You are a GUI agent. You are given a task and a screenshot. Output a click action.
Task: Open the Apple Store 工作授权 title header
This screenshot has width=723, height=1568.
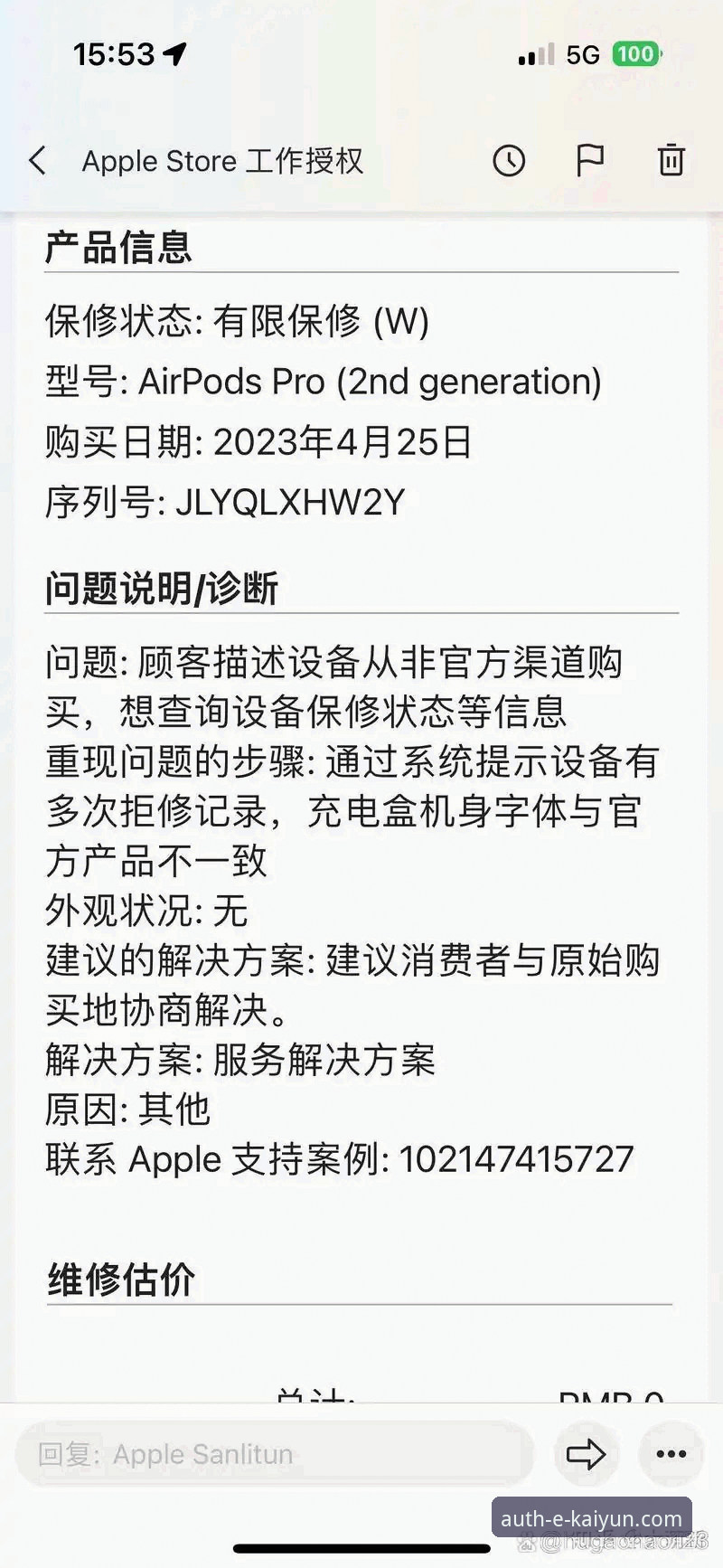pyautogui.click(x=223, y=161)
